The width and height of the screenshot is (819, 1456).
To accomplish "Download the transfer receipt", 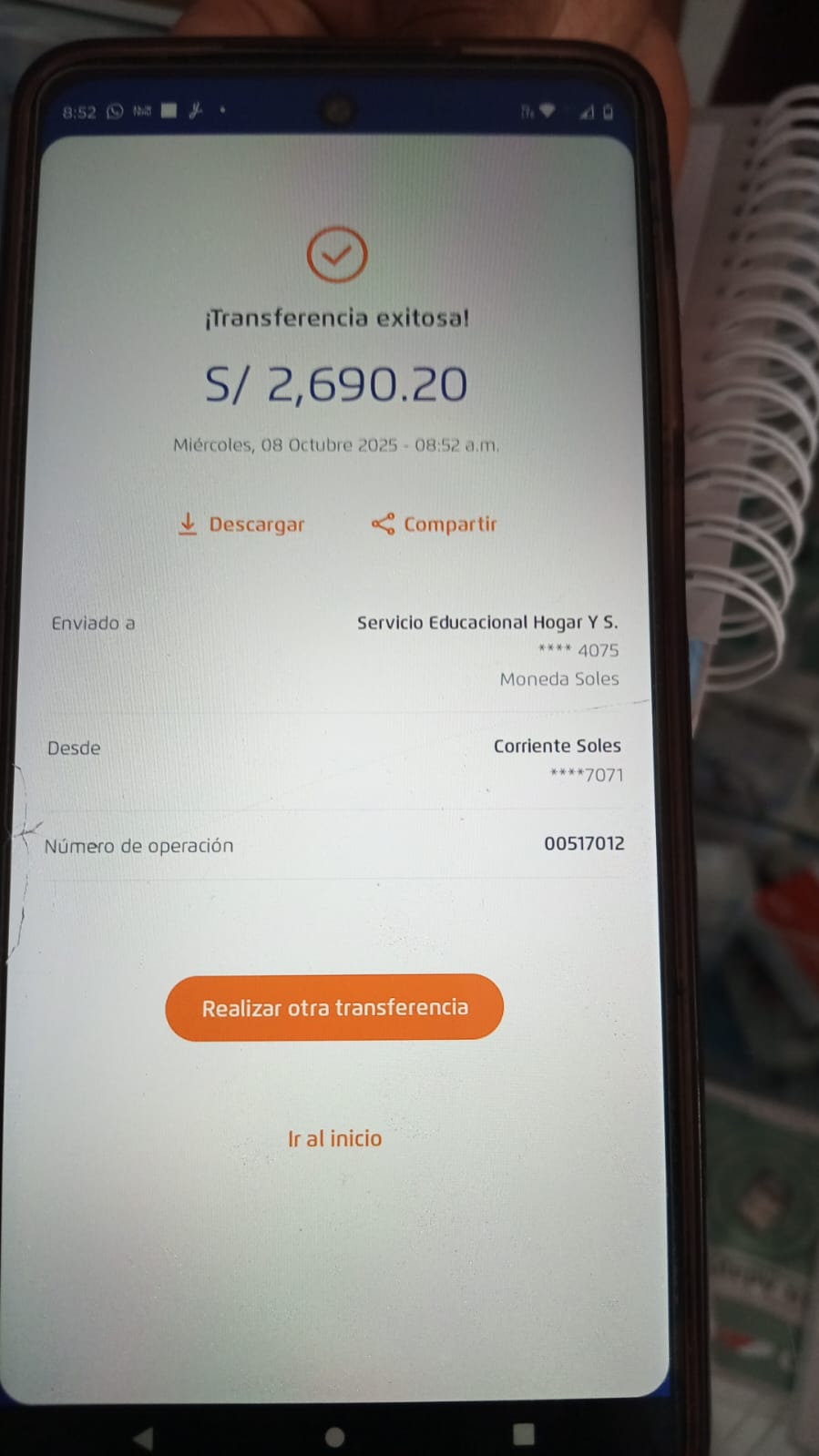I will point(241,524).
